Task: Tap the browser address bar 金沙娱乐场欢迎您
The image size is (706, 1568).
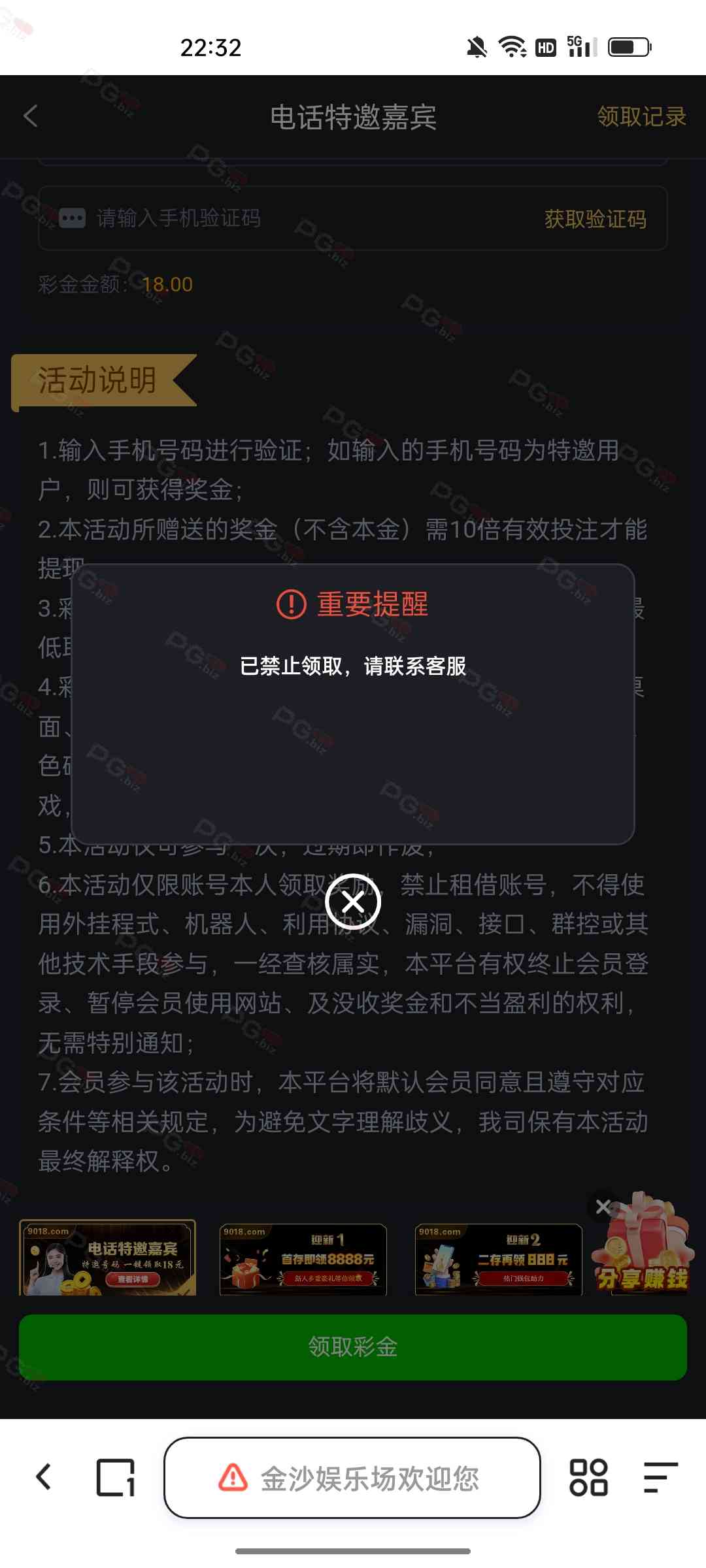Action: coord(353,1478)
